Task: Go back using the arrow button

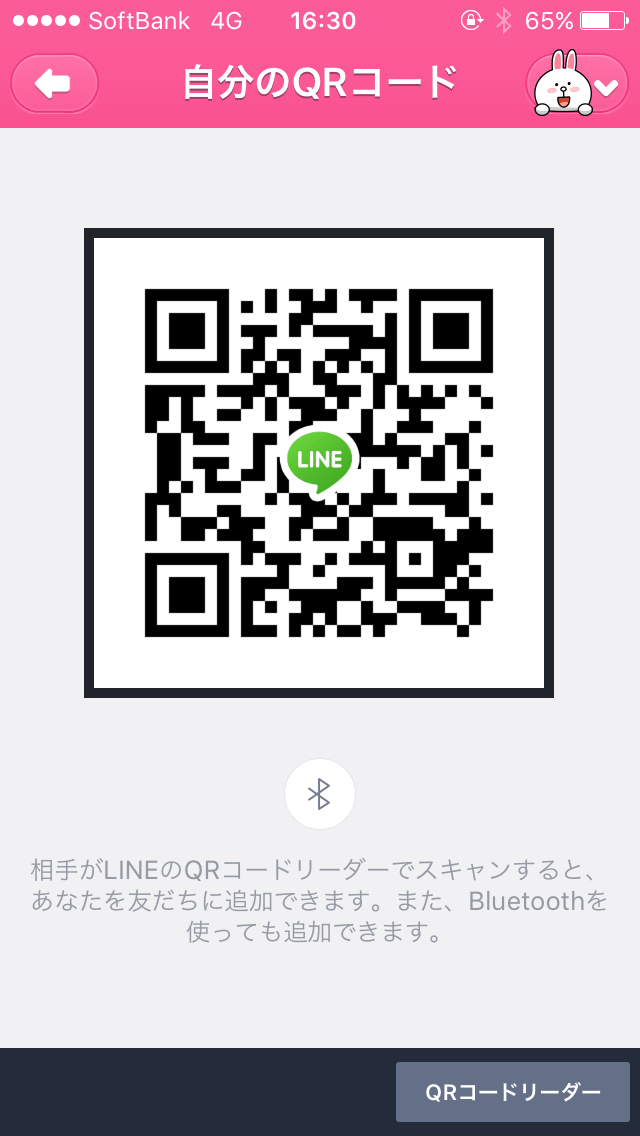Action: pyautogui.click(x=54, y=84)
